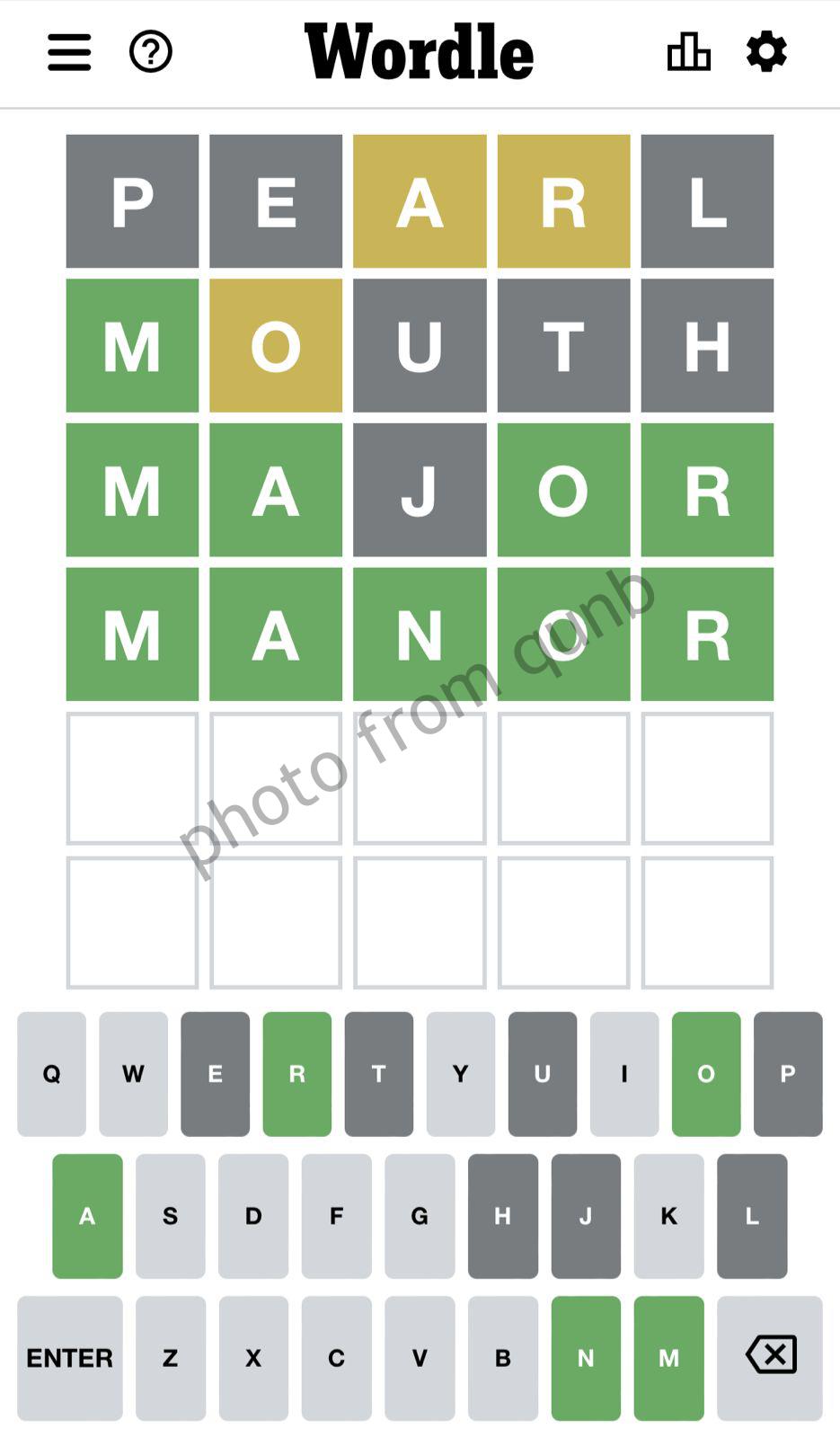Hit the letter B key

[503, 1357]
